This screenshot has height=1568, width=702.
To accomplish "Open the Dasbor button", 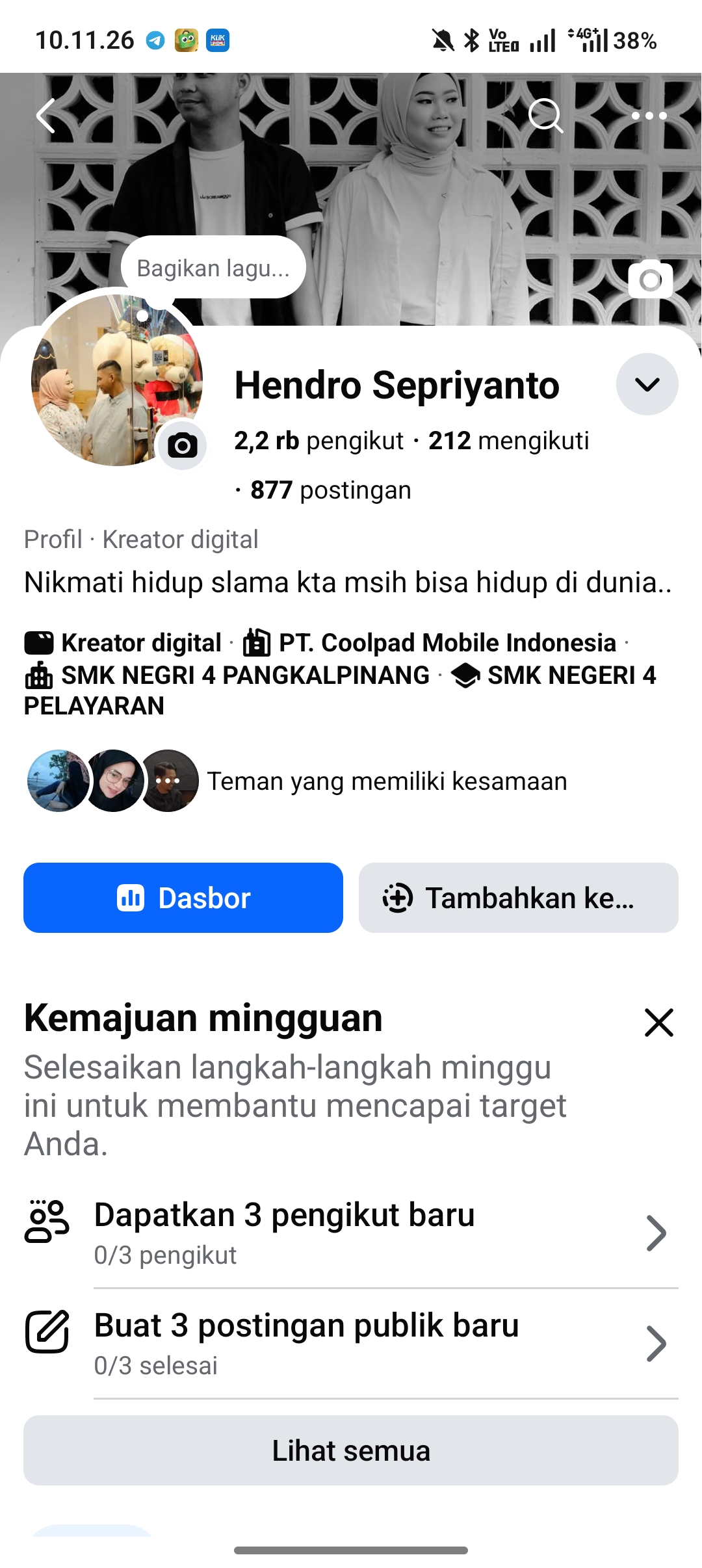I will pyautogui.click(x=183, y=898).
